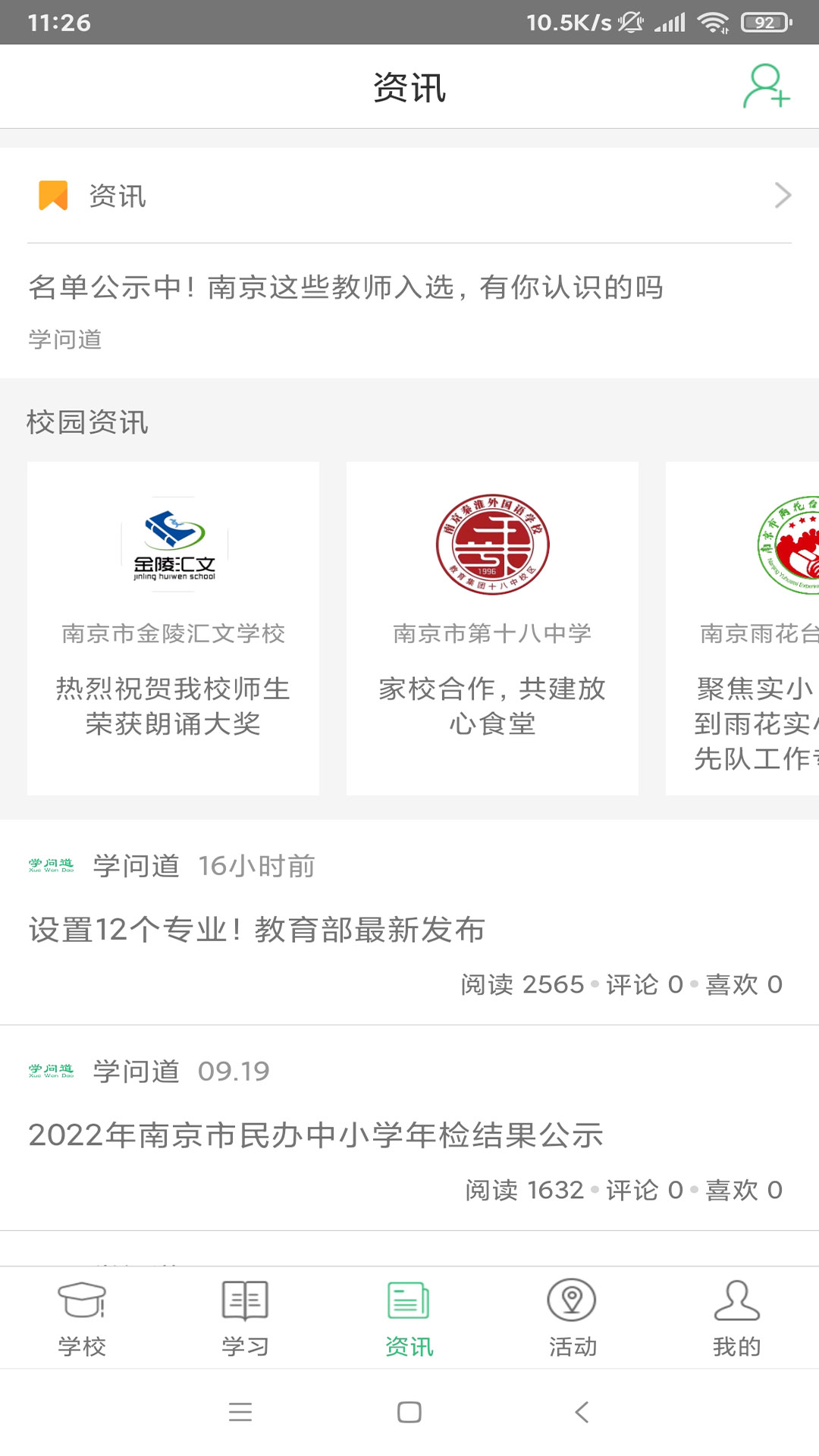Read the article 设置12个专业！教育部最新发布
Viewport: 819px width, 1456px height.
tap(256, 930)
